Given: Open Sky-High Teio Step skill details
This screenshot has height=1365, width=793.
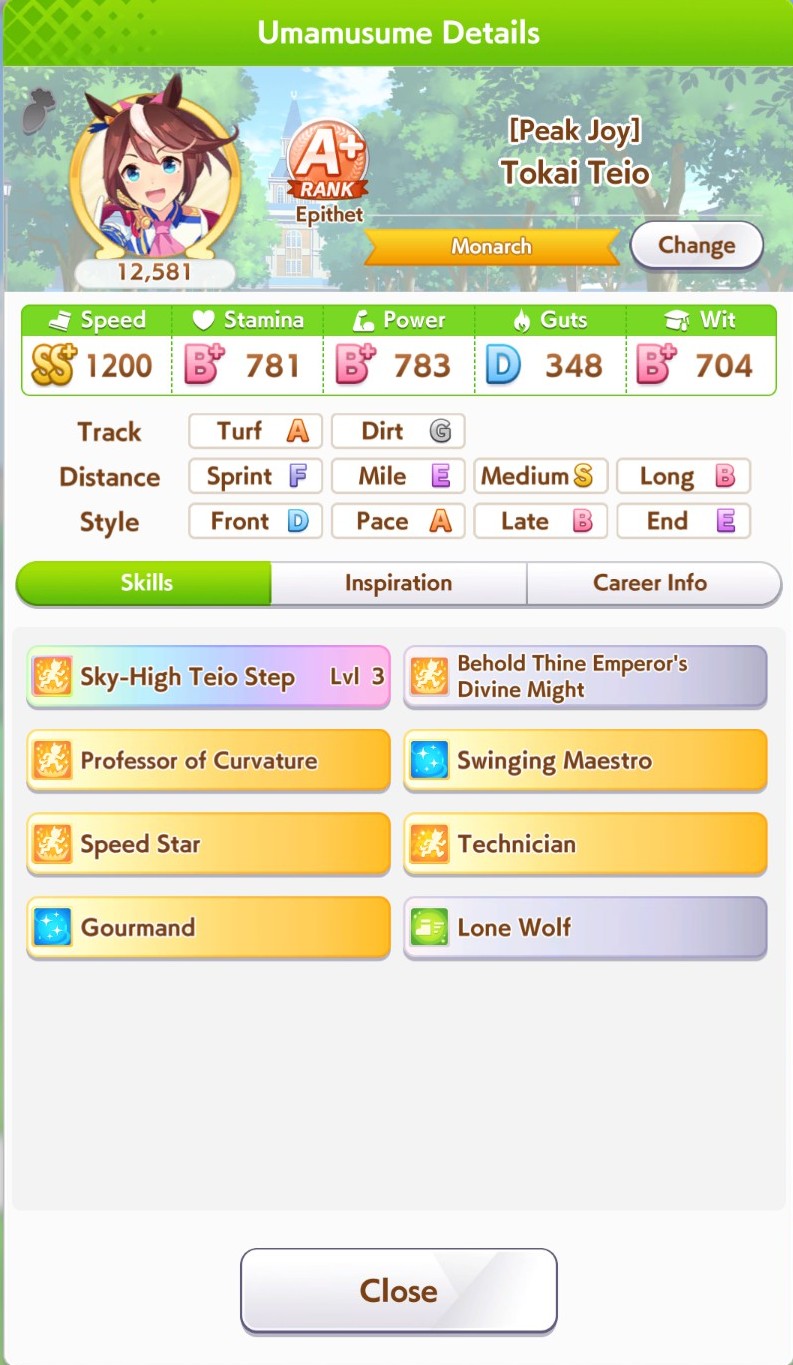Looking at the screenshot, I should click(208, 677).
